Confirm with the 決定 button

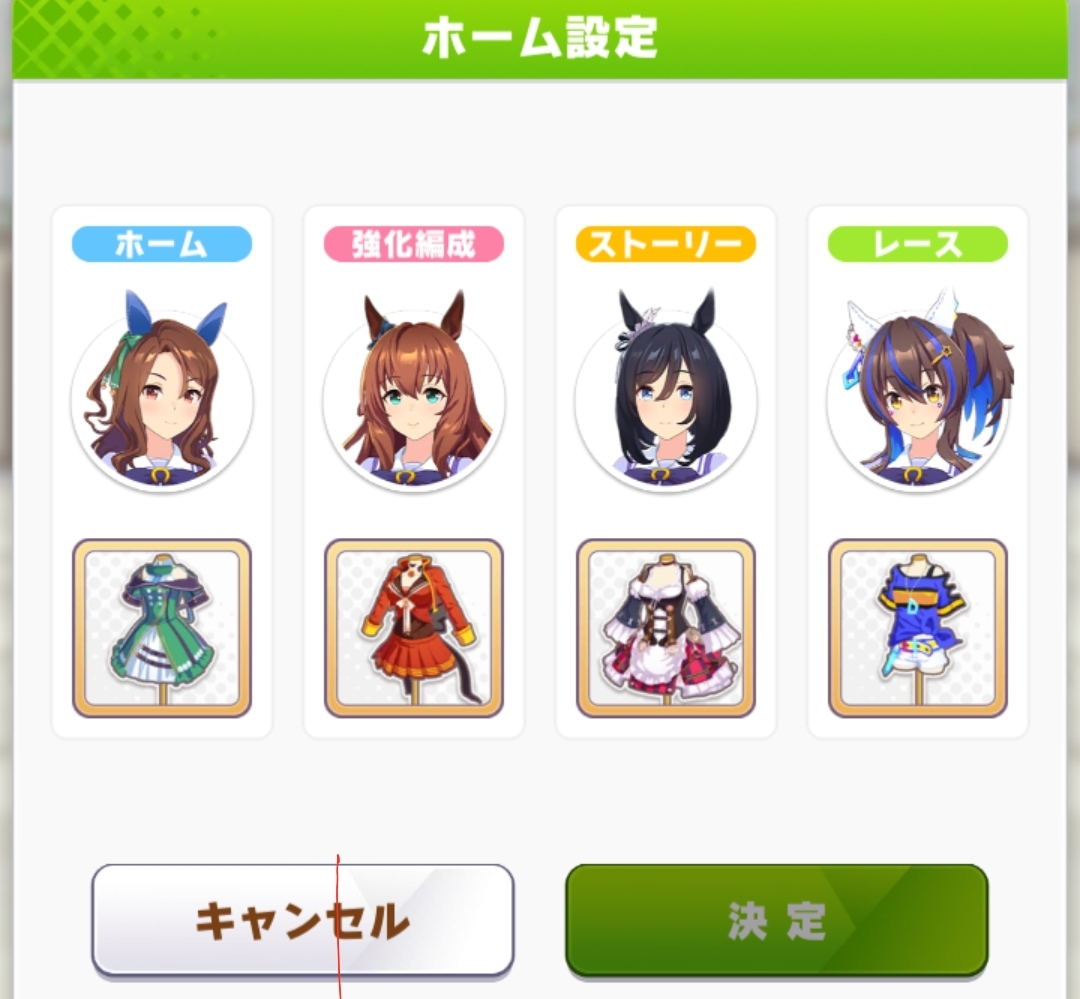[776, 920]
